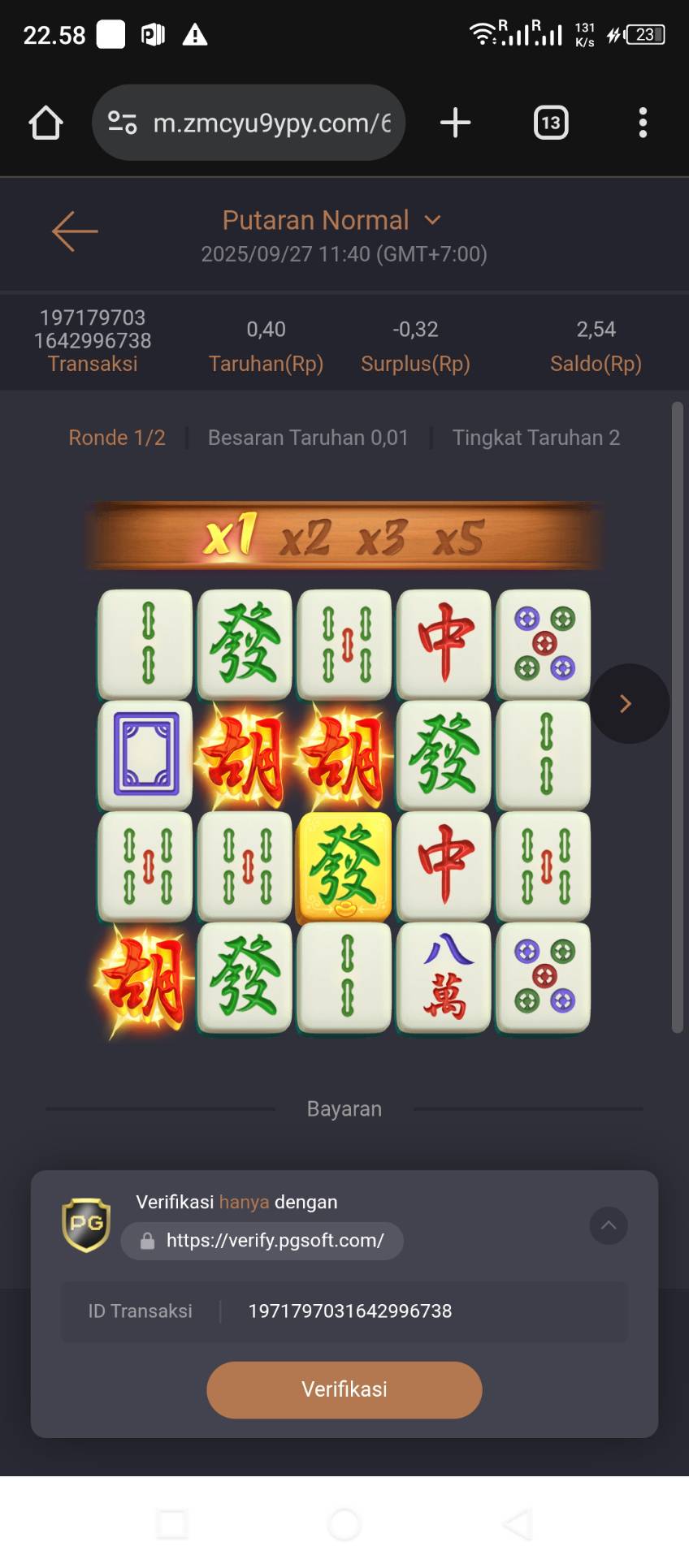689x1568 pixels.
Task: Tap the Verifikasi button
Action: (x=344, y=1389)
